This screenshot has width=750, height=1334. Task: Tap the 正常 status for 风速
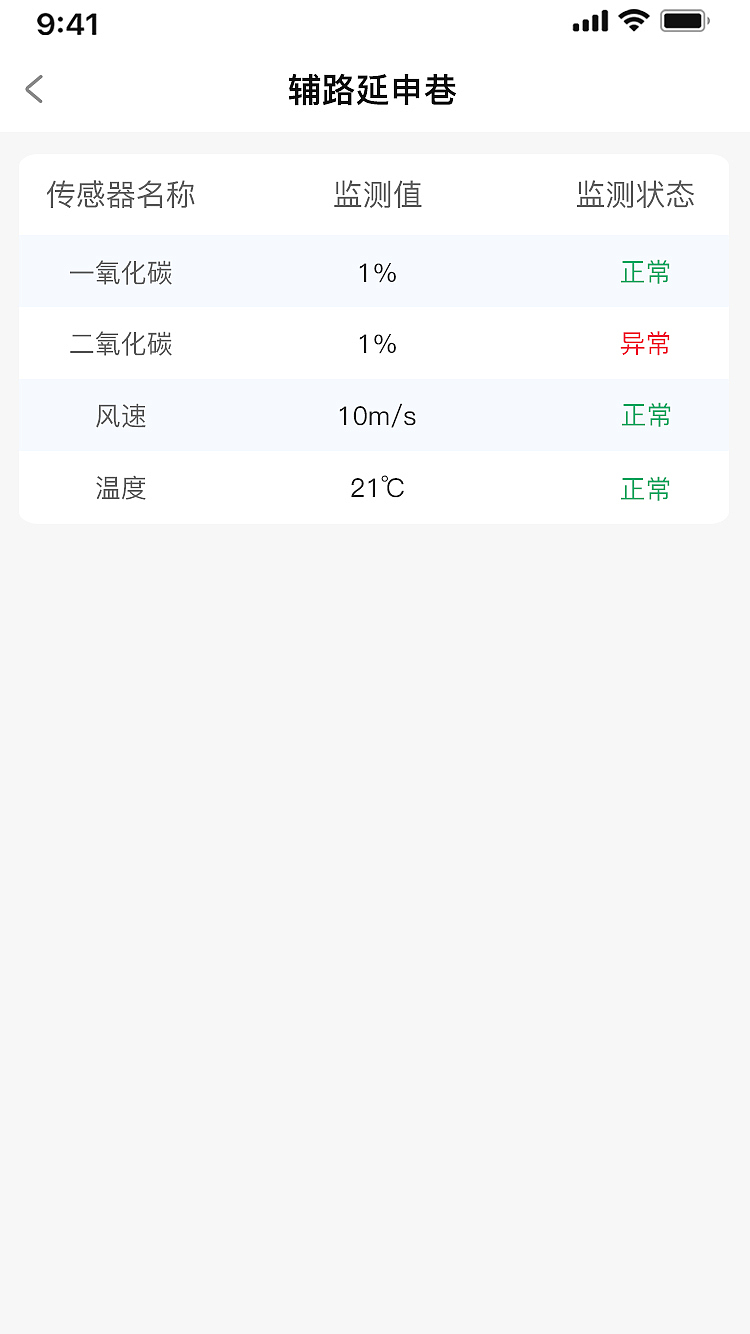[x=645, y=416]
